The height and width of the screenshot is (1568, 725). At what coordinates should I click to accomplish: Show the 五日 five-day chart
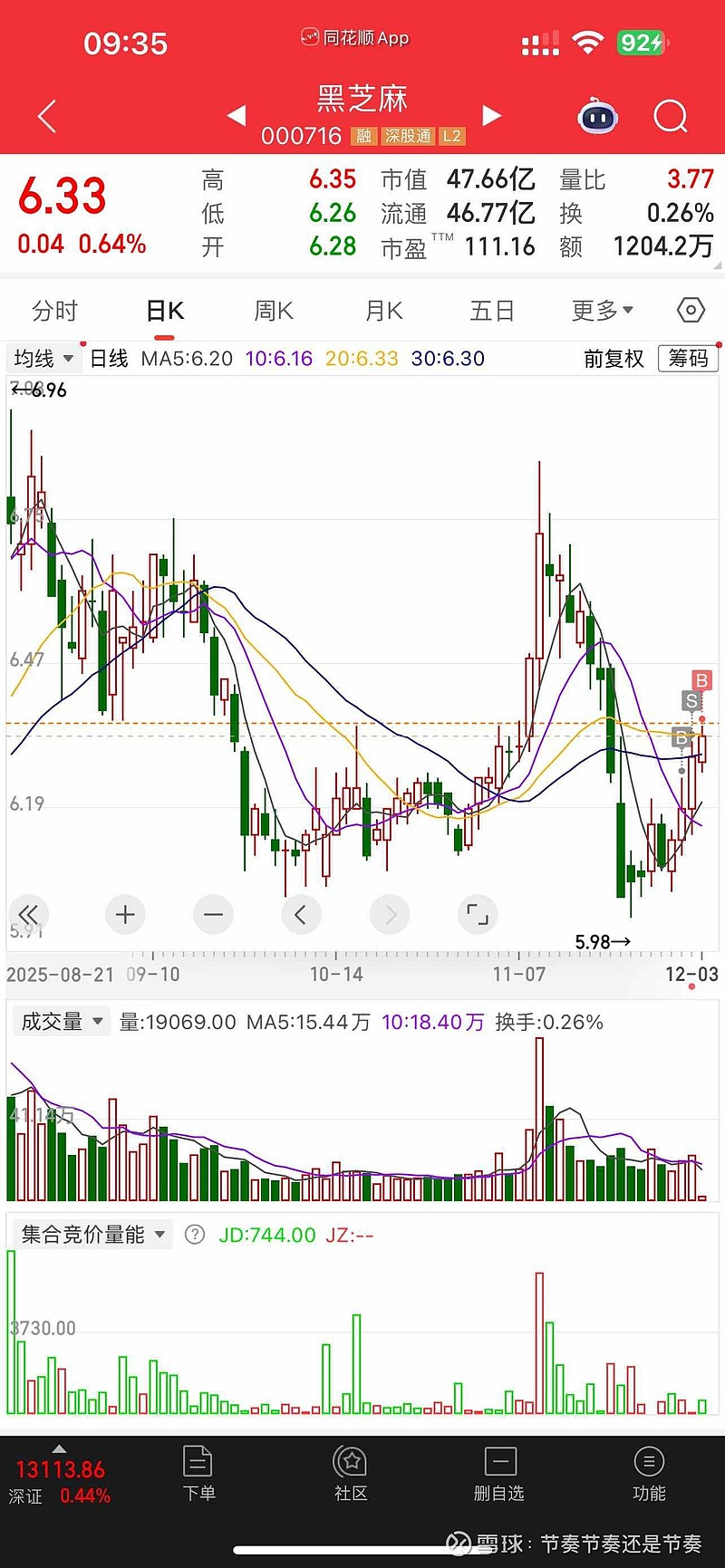tap(492, 311)
